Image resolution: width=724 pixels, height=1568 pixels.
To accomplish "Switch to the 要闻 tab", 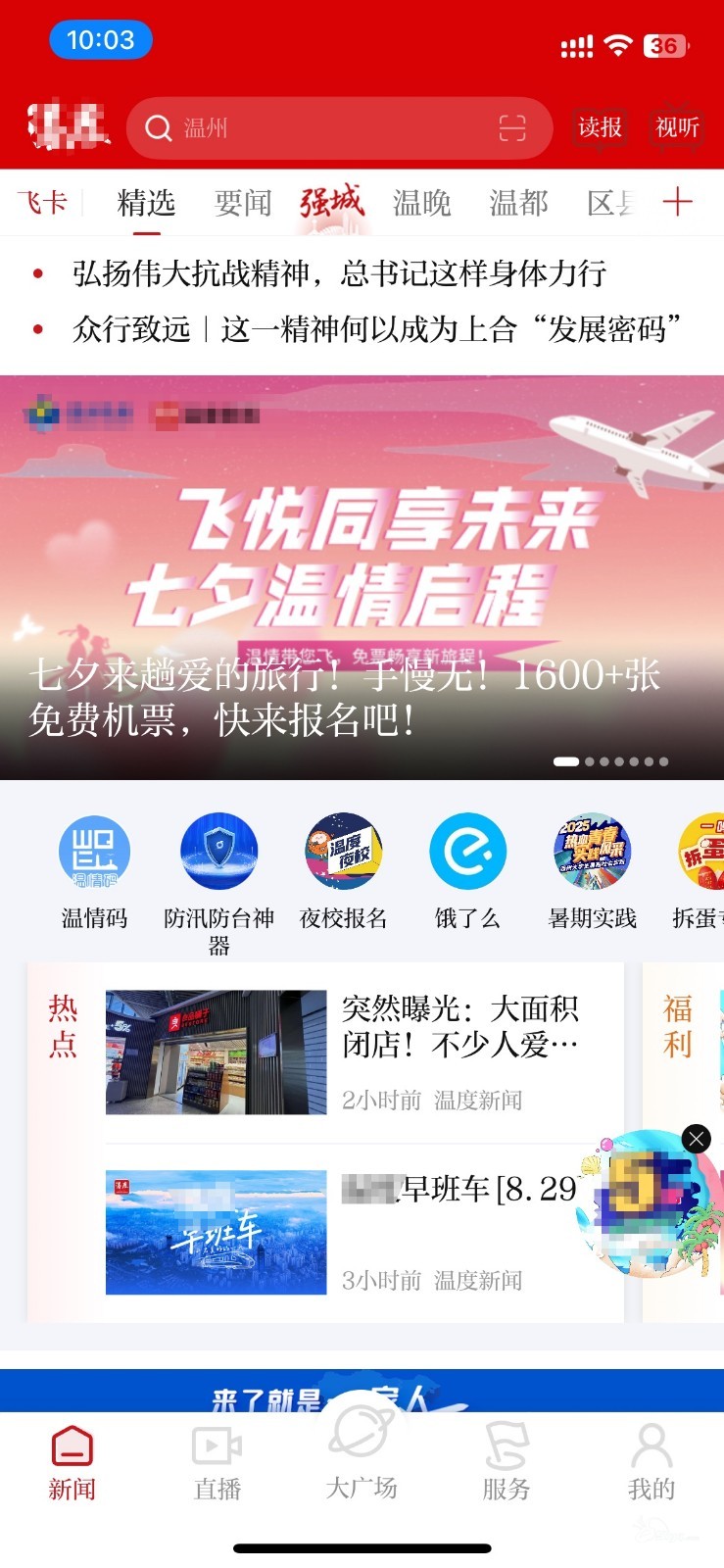I will pyautogui.click(x=243, y=203).
